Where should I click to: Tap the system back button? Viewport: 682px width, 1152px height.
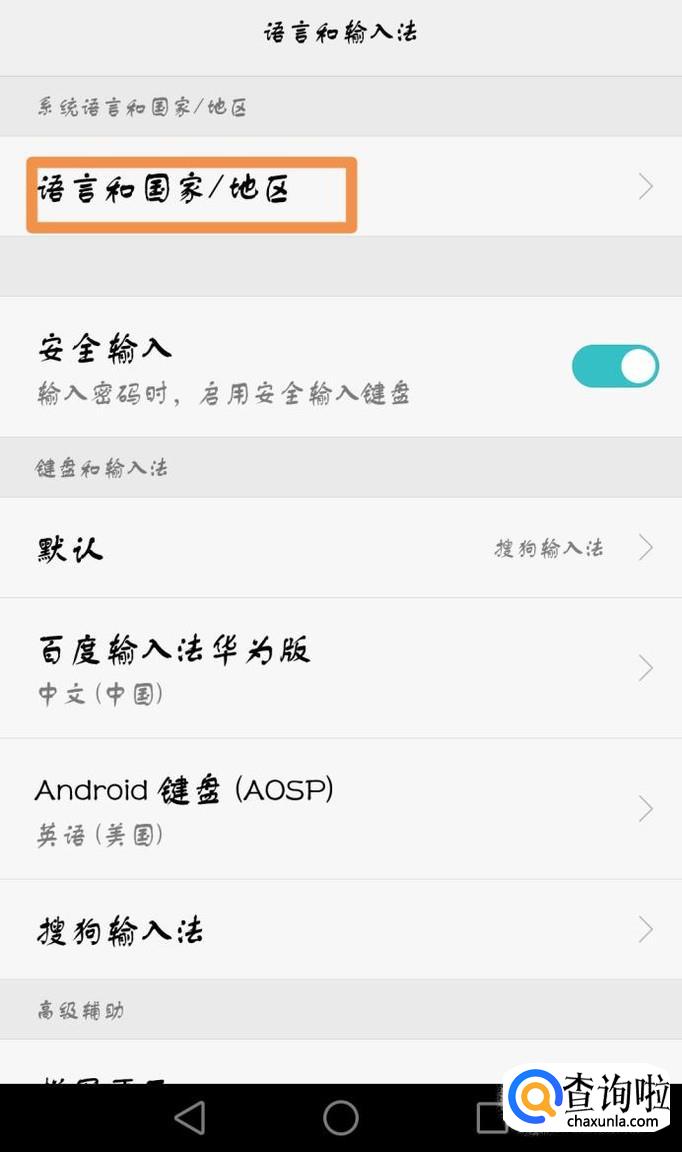[x=190, y=1117]
